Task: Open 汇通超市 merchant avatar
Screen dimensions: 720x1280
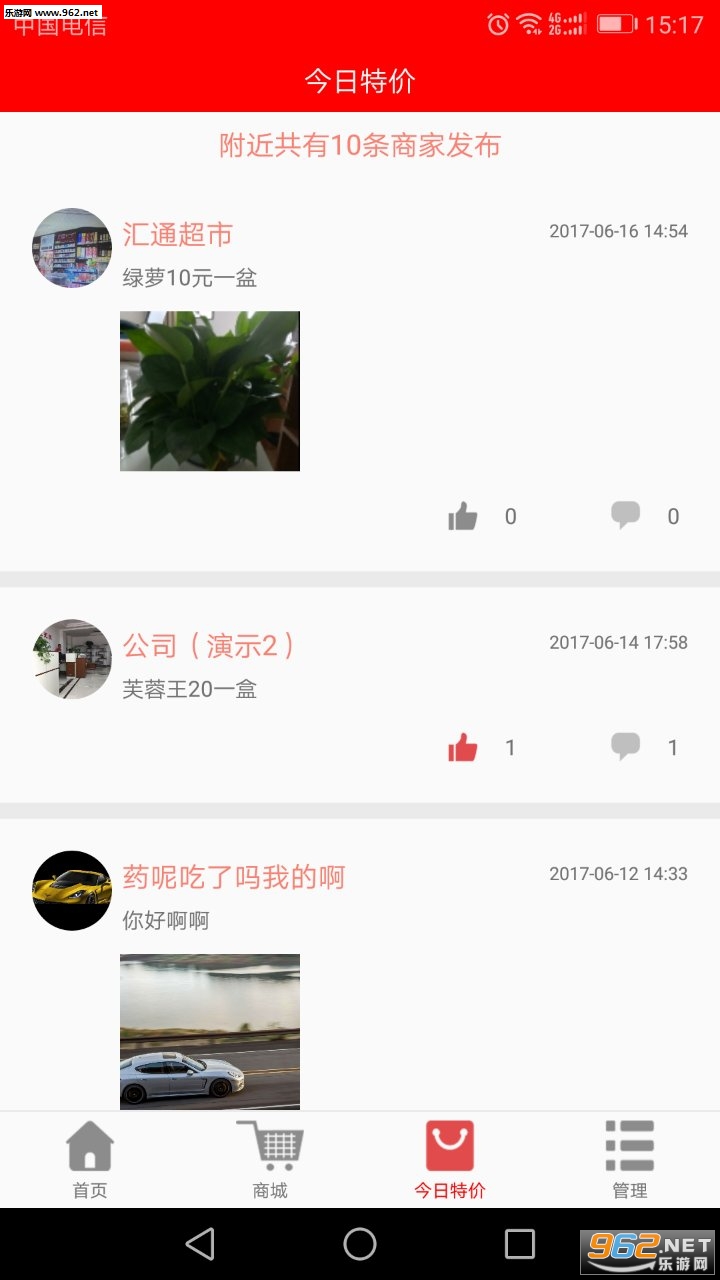Action: click(x=72, y=248)
